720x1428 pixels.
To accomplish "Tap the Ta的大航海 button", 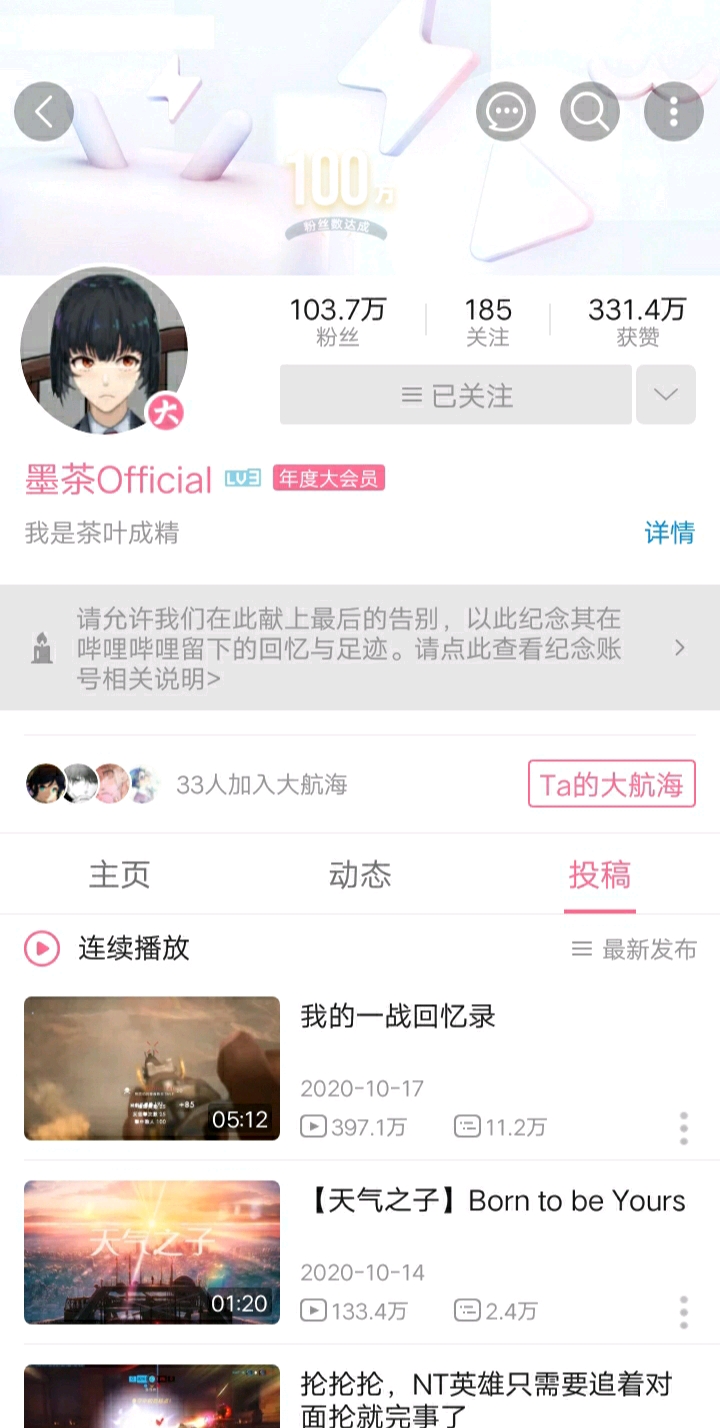I will [612, 784].
